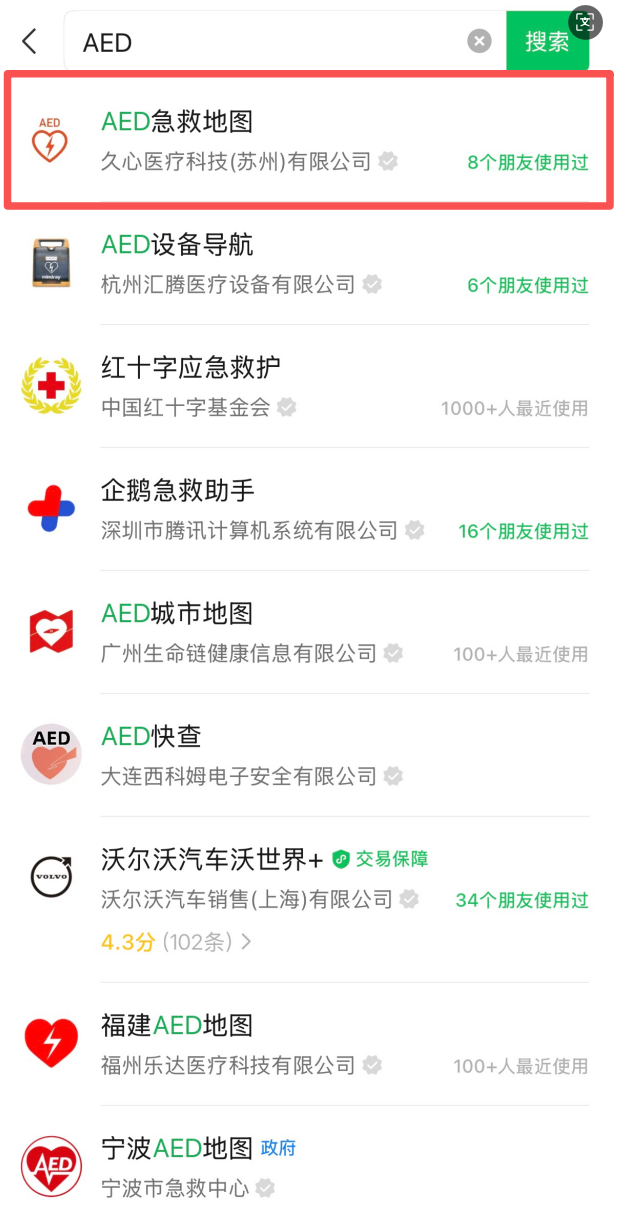
Task: Open the AED急救地图 mini program
Action: click(309, 139)
